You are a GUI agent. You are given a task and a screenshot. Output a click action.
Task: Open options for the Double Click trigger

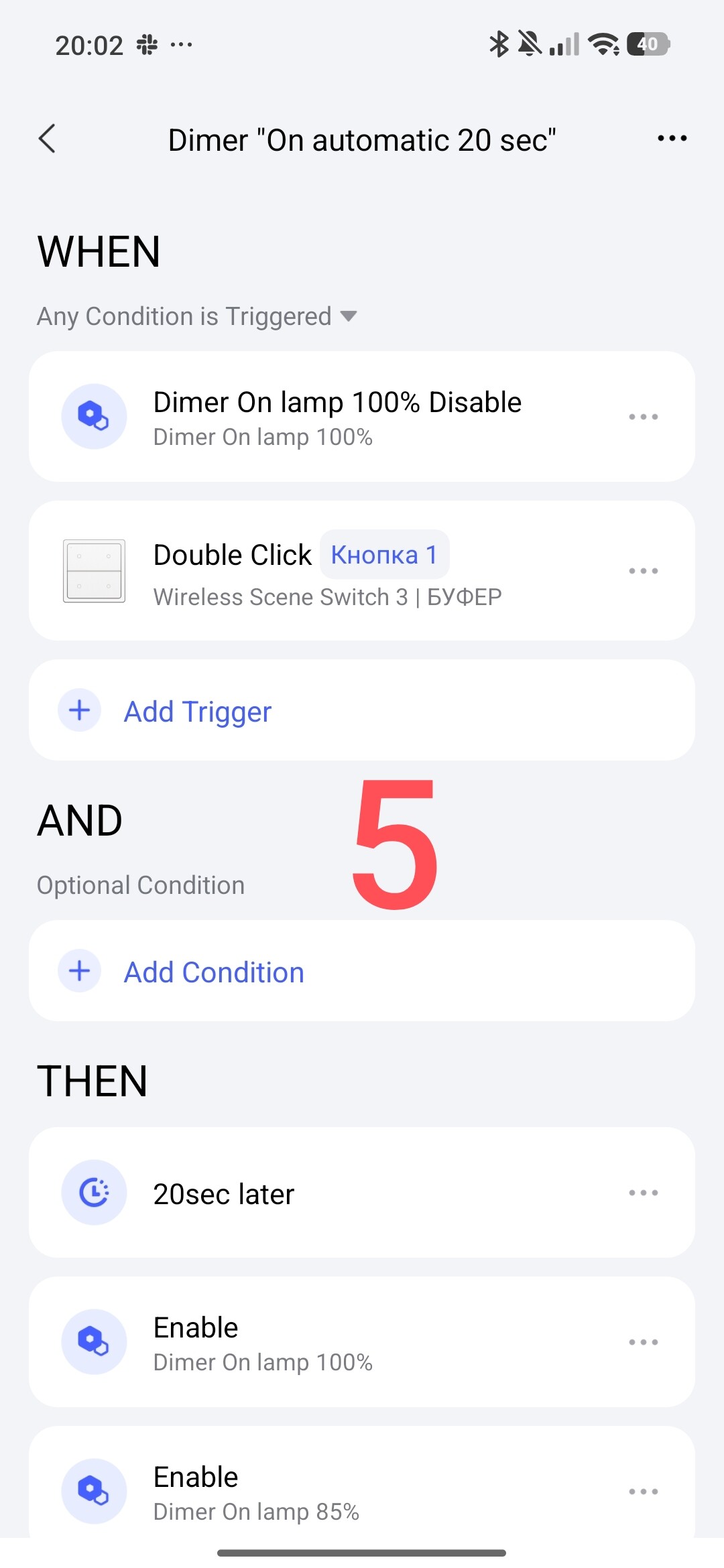click(x=643, y=571)
